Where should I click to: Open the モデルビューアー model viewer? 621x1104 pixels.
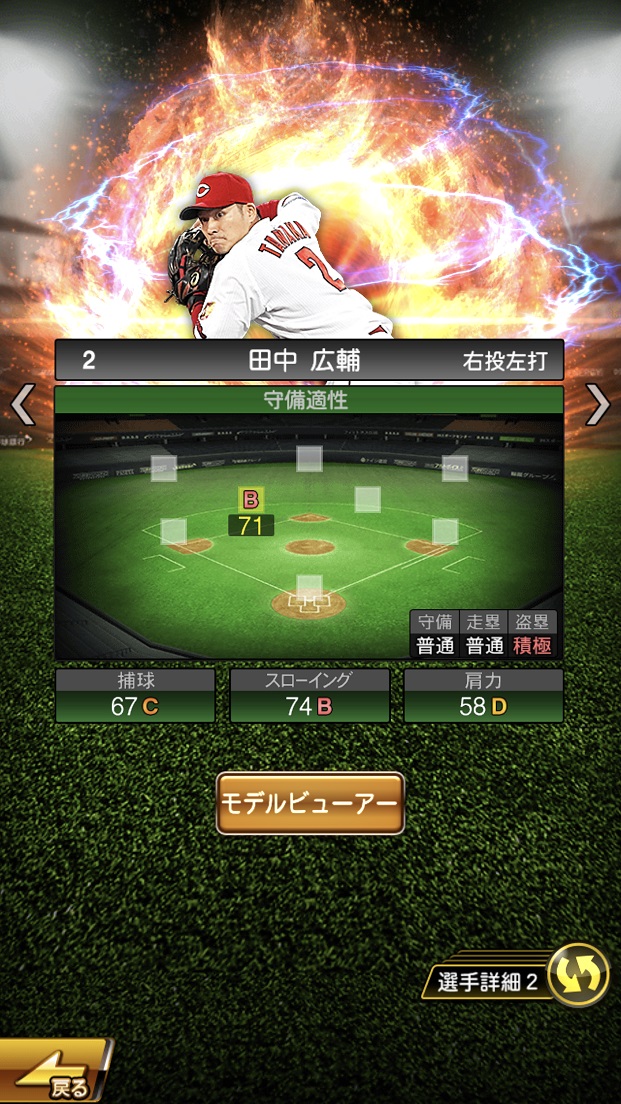click(310, 803)
